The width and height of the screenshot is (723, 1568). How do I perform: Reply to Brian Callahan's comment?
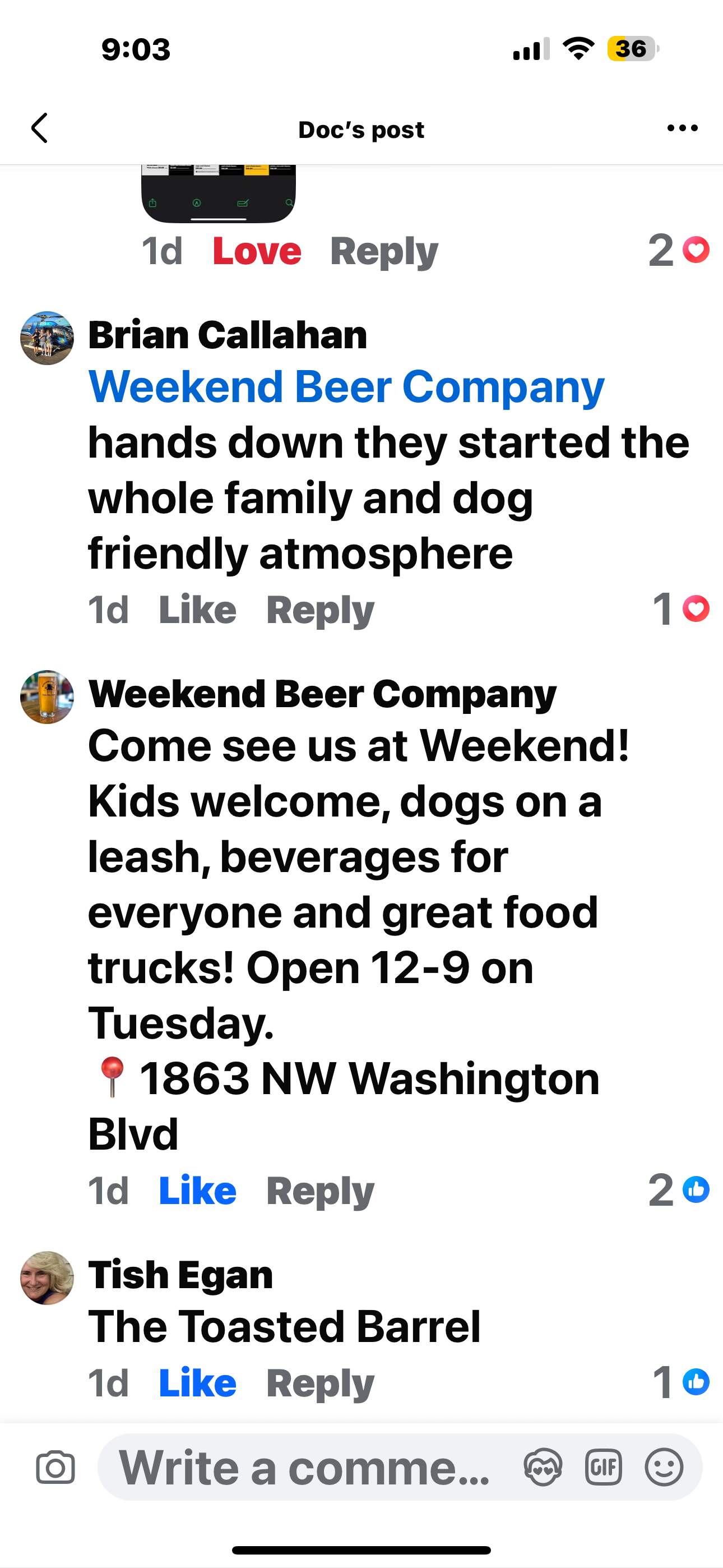(321, 611)
